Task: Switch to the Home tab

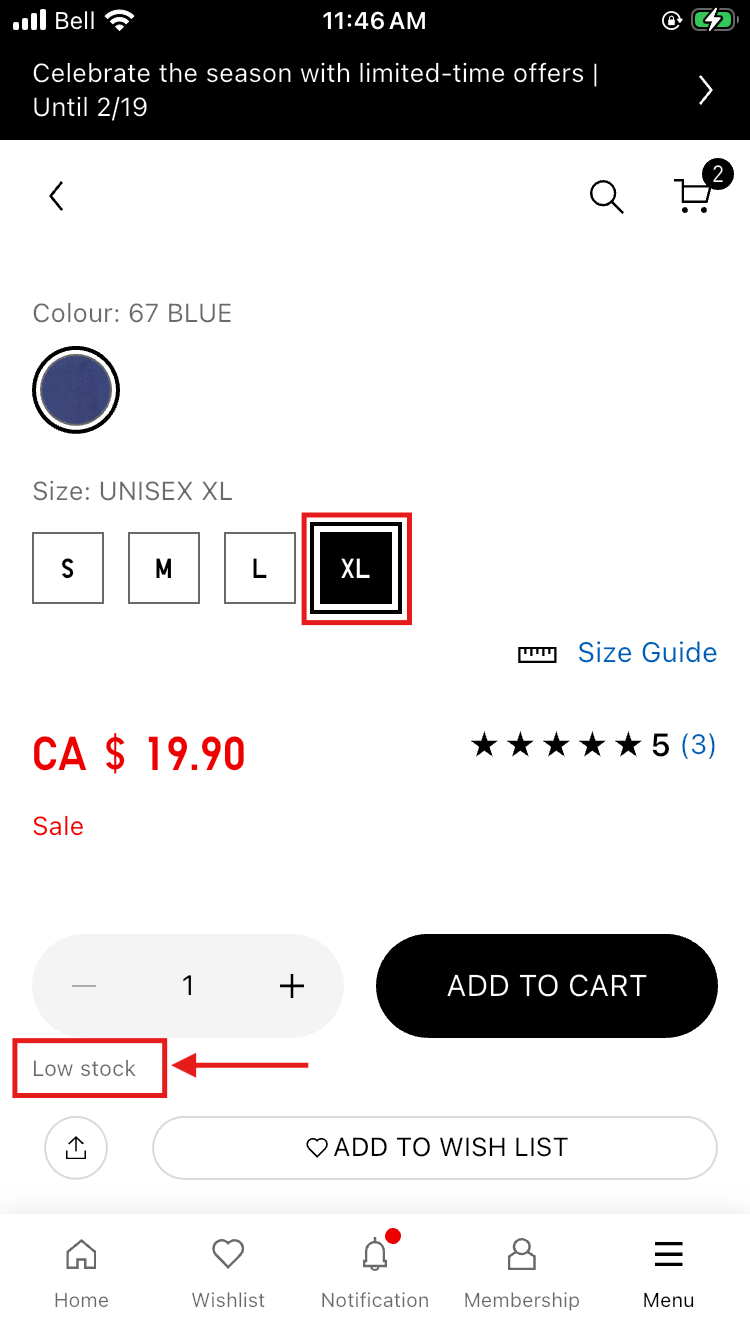Action: [x=81, y=1272]
